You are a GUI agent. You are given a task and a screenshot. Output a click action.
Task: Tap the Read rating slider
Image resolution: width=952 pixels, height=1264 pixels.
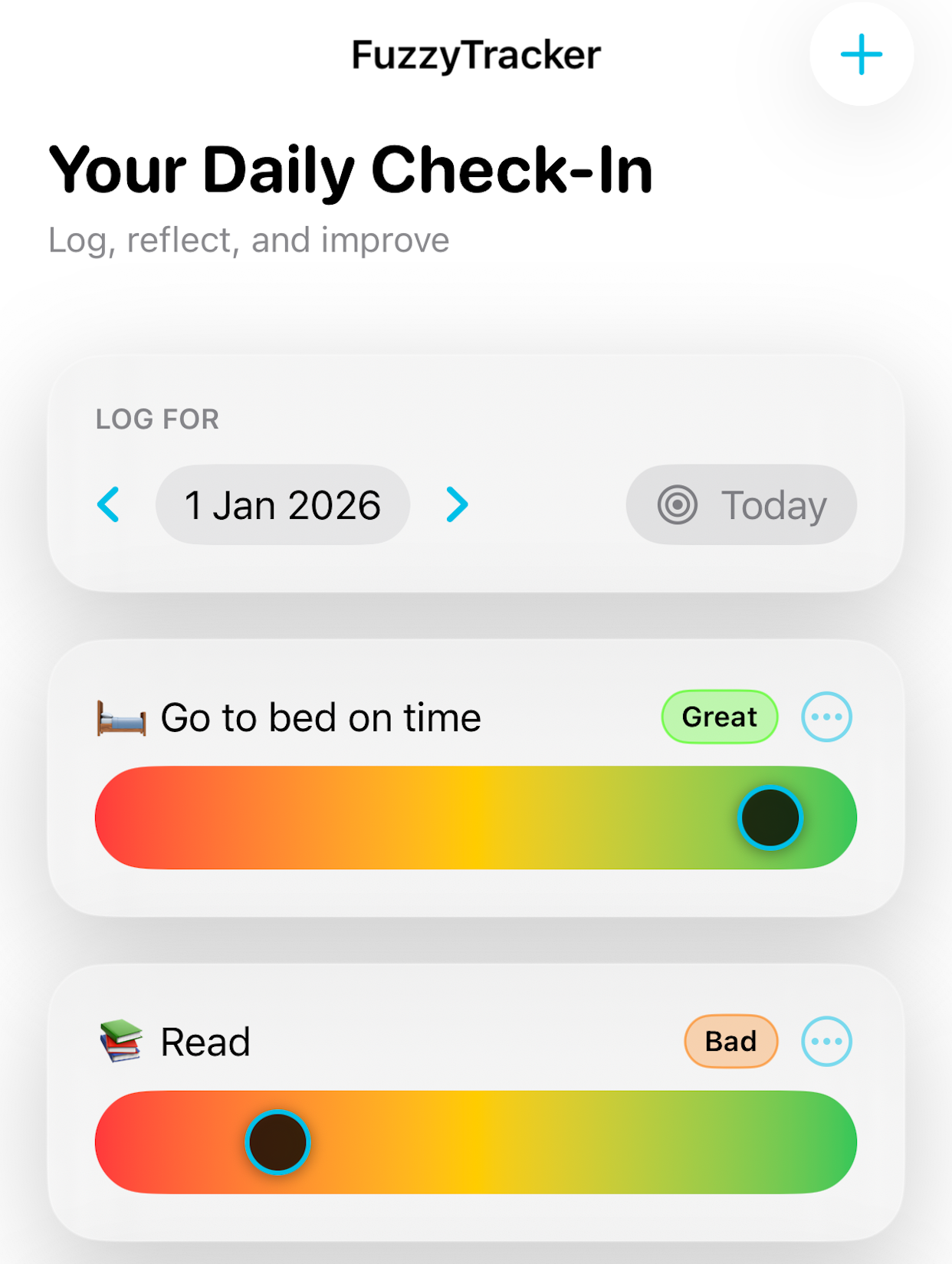tap(475, 1141)
